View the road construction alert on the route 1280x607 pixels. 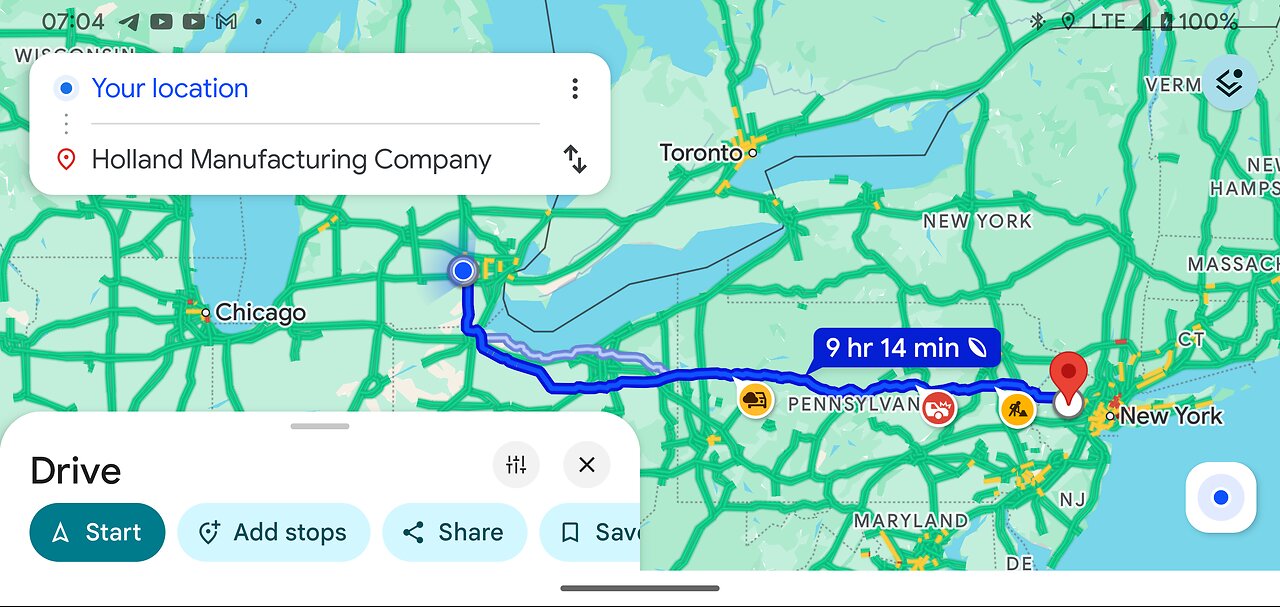click(x=1017, y=409)
